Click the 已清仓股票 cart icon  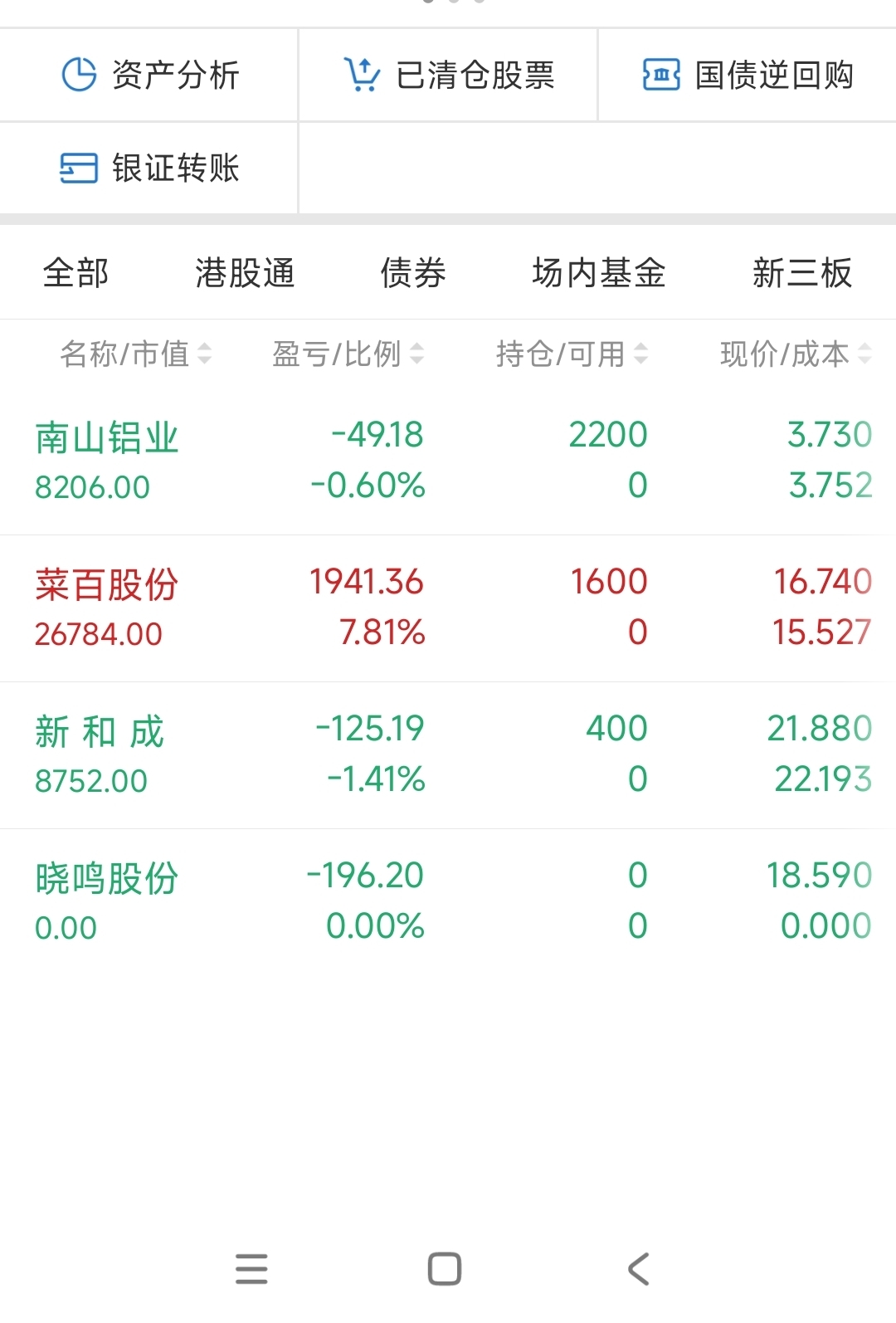(x=363, y=74)
